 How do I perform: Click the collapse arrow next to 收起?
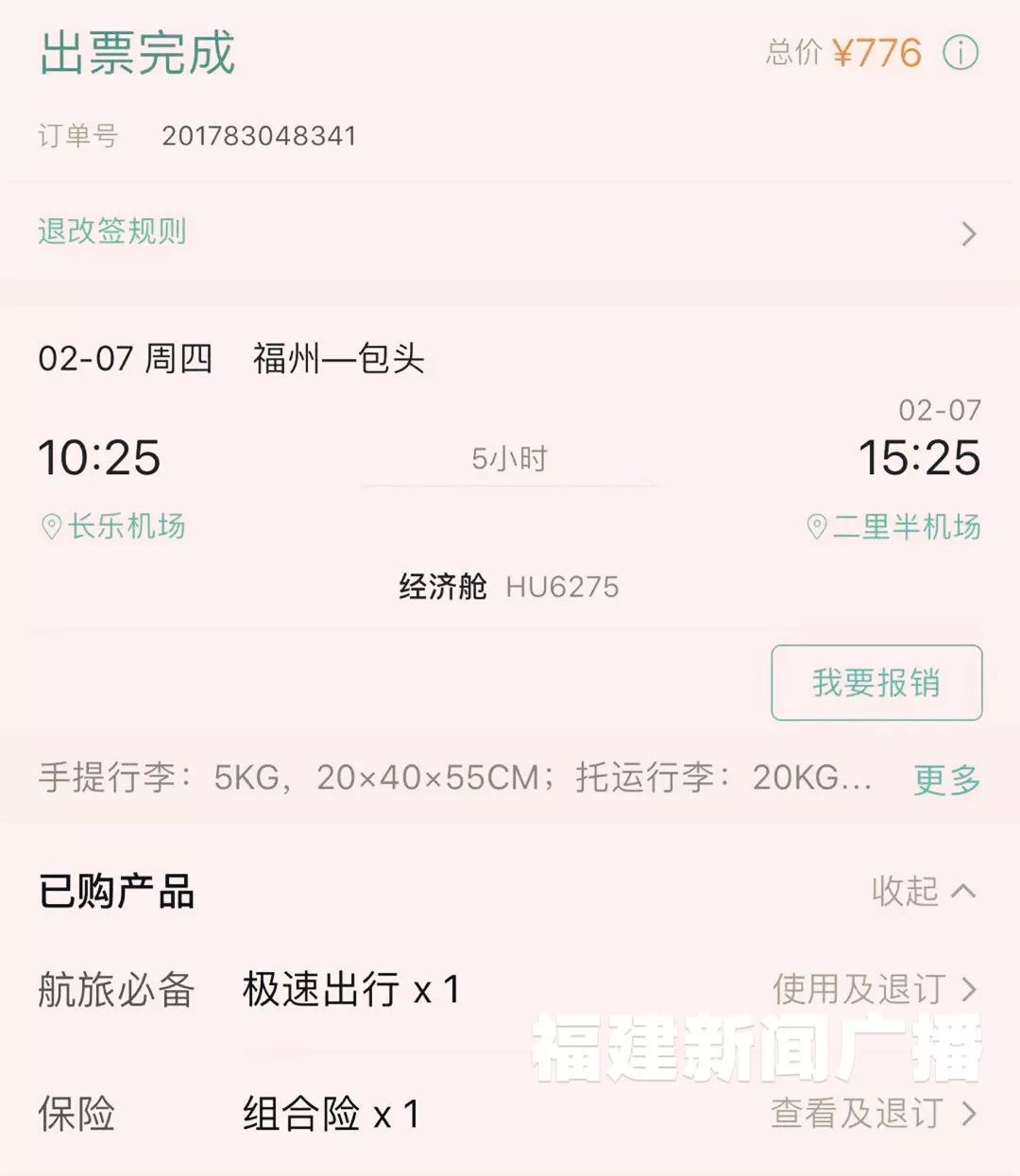point(964,890)
